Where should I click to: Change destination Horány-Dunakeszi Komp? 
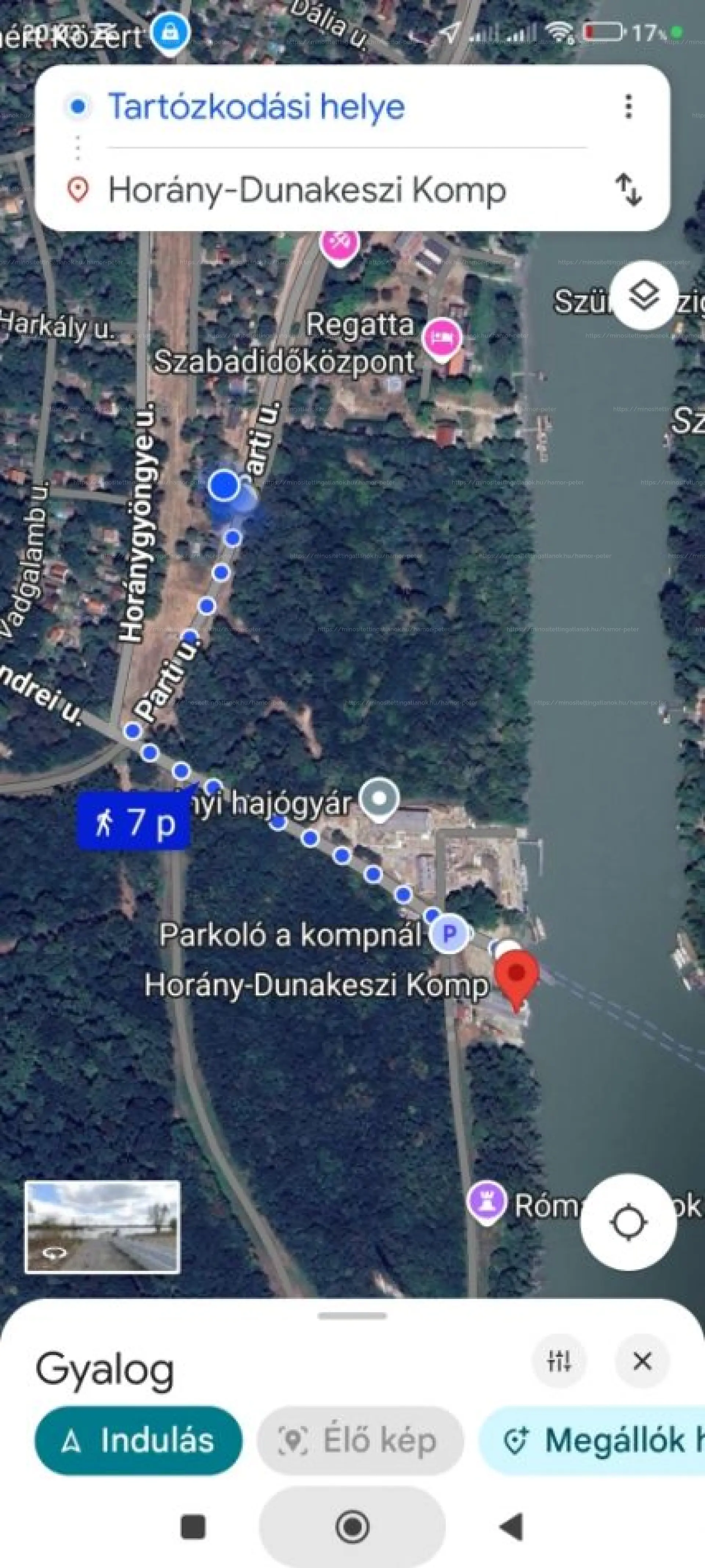point(307,190)
